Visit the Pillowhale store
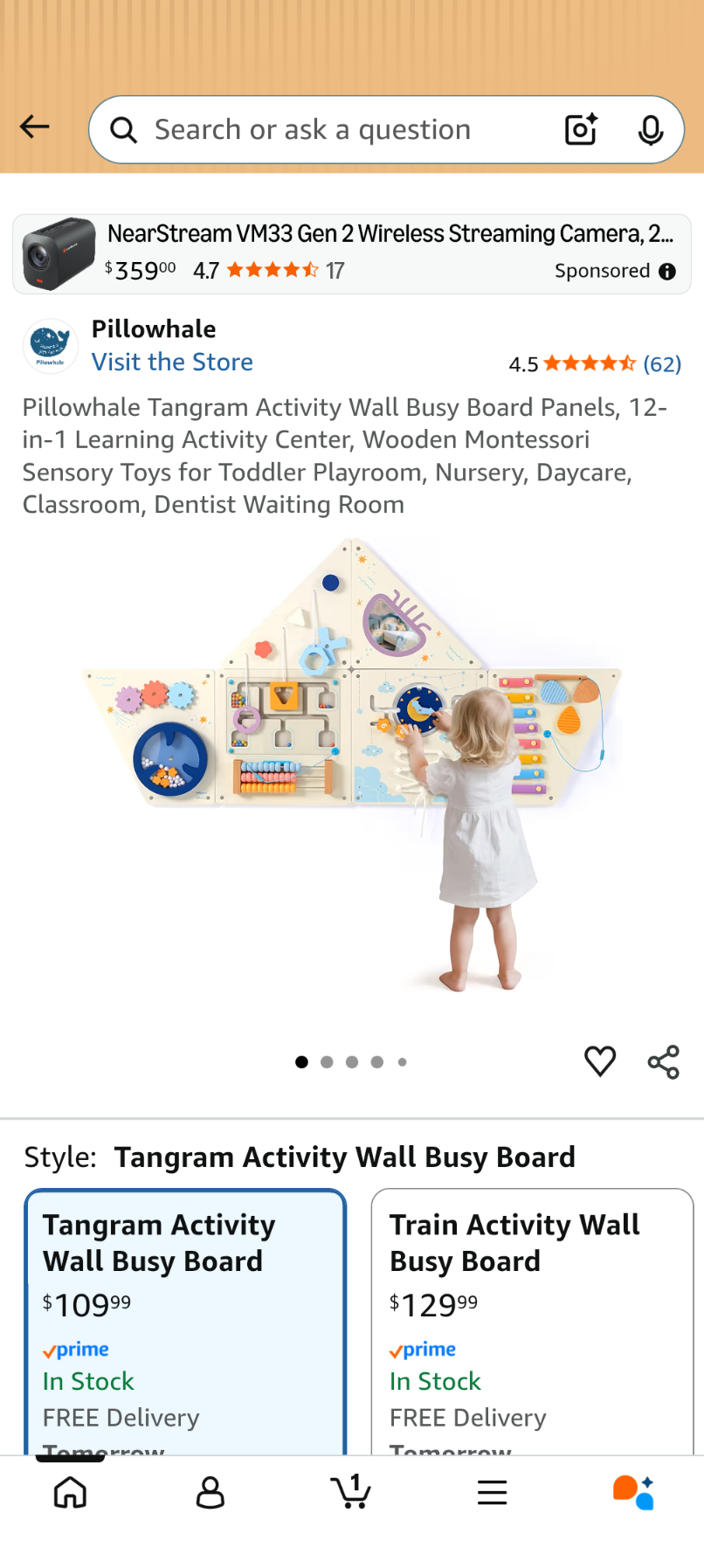 pyautogui.click(x=172, y=362)
